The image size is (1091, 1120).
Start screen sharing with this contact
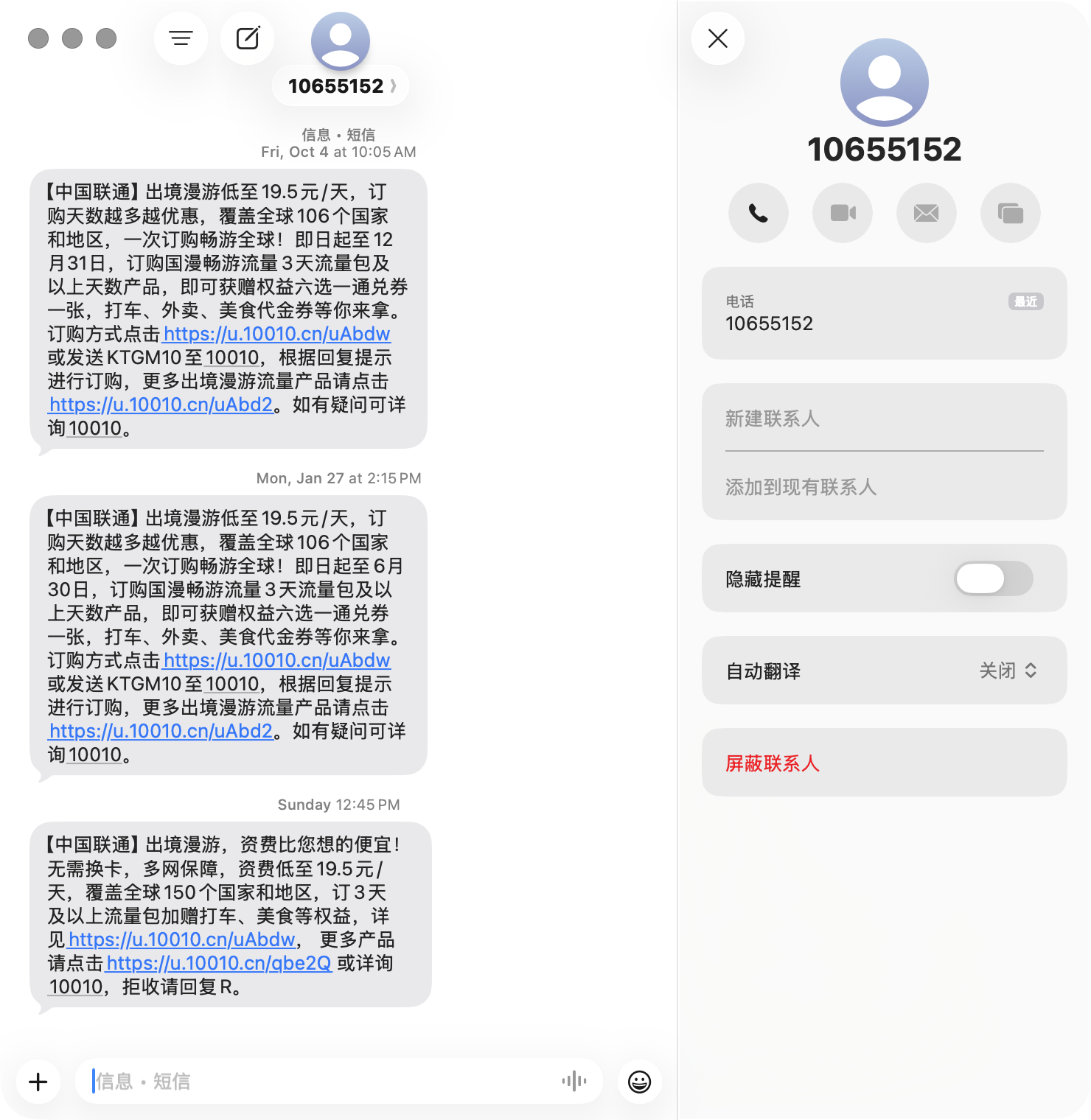pos(1010,213)
